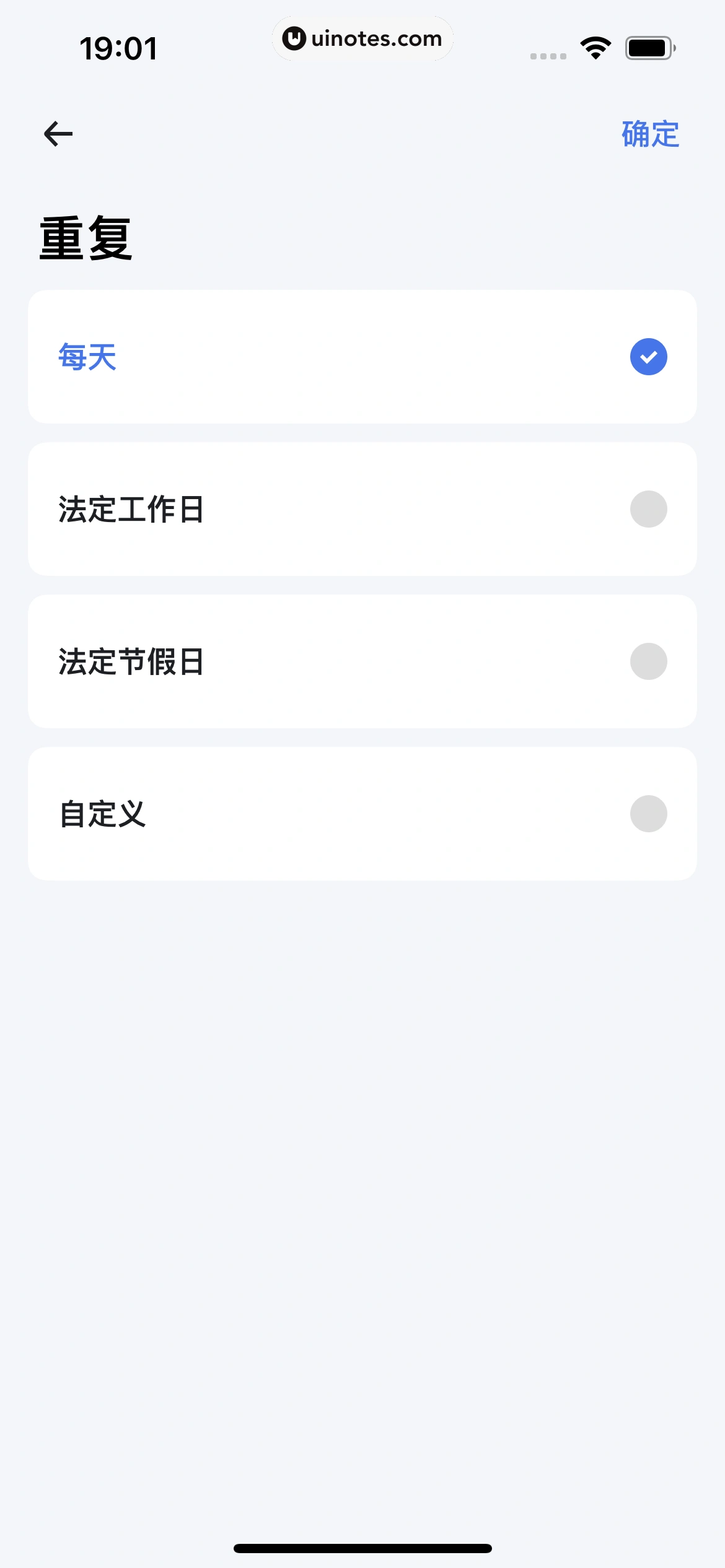The width and height of the screenshot is (725, 1568).
Task: Choose 法定工作日 repeat option
Action: (362, 509)
